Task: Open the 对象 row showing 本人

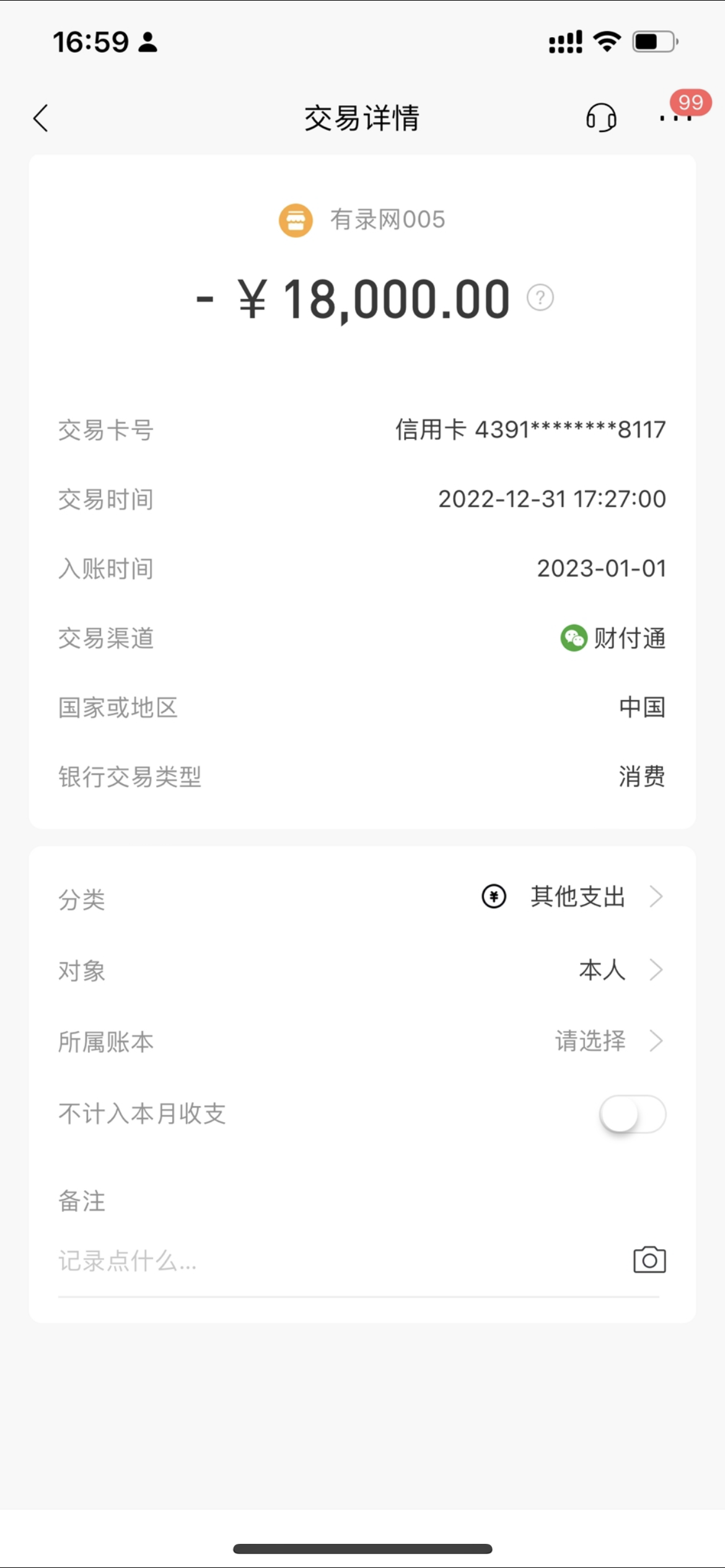Action: click(x=602, y=970)
